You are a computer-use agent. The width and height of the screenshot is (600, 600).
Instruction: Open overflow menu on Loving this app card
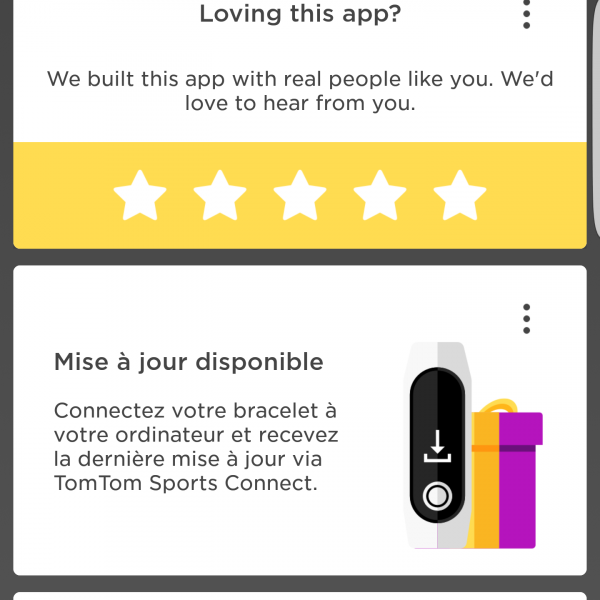(x=527, y=13)
